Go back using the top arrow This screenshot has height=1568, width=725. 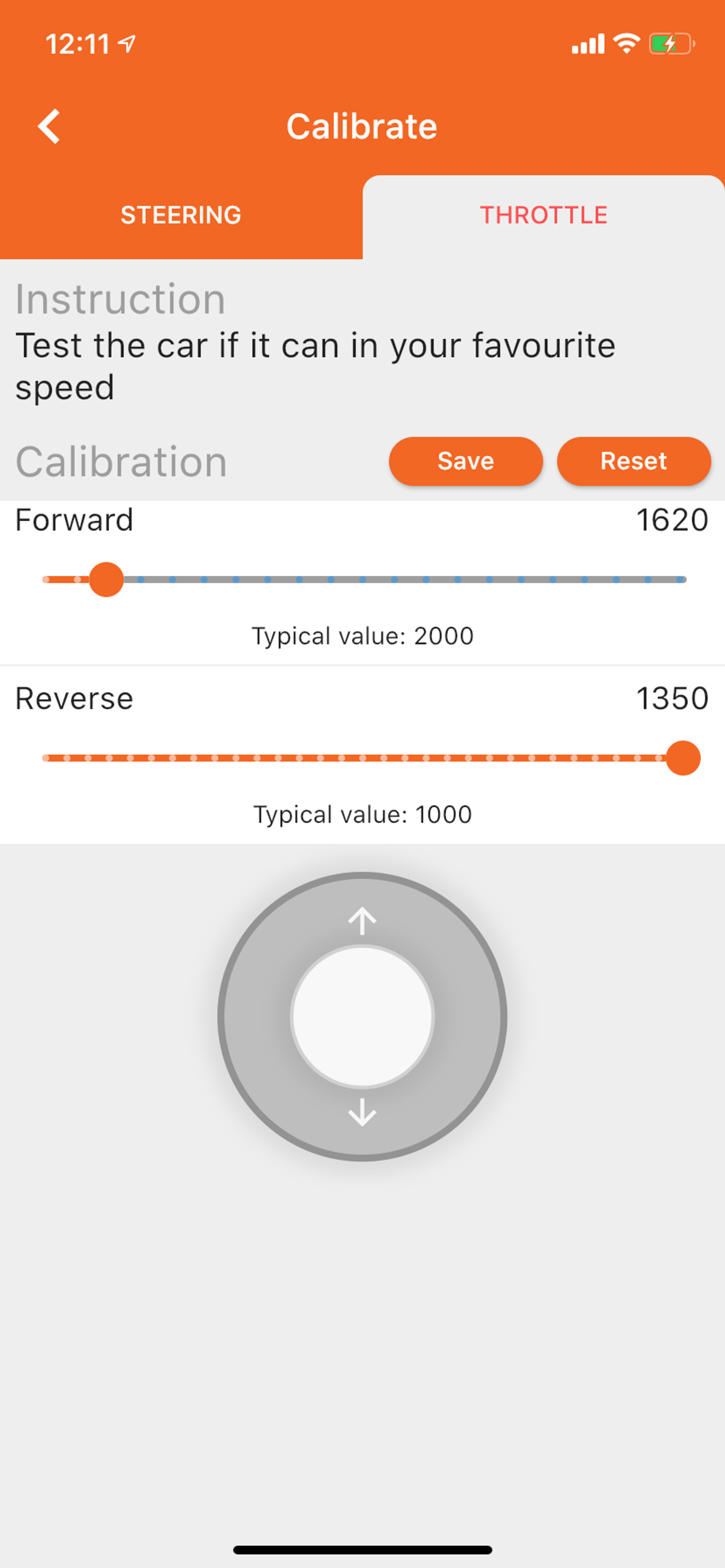tap(49, 126)
